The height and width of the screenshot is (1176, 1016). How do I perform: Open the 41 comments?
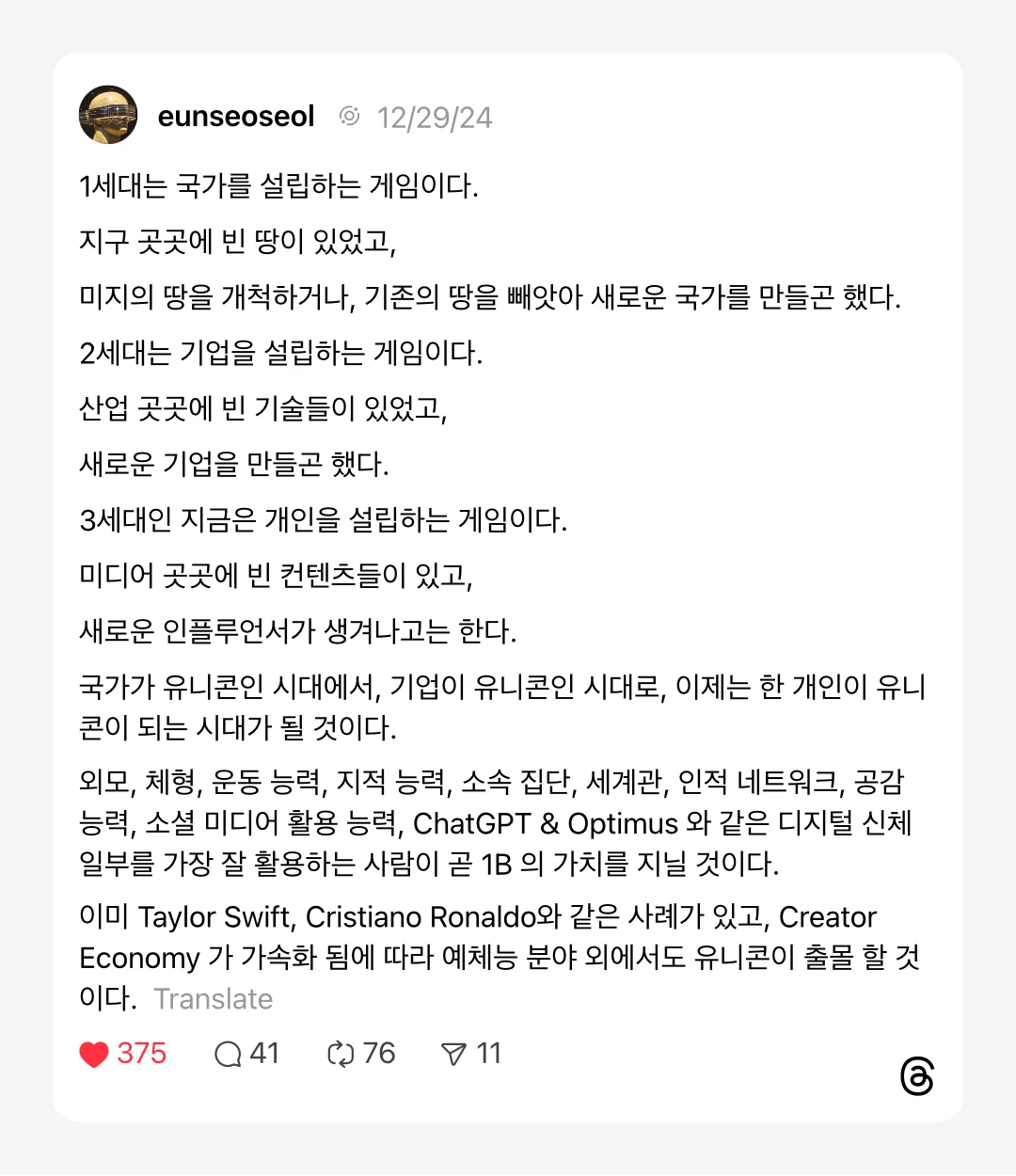point(229,1054)
